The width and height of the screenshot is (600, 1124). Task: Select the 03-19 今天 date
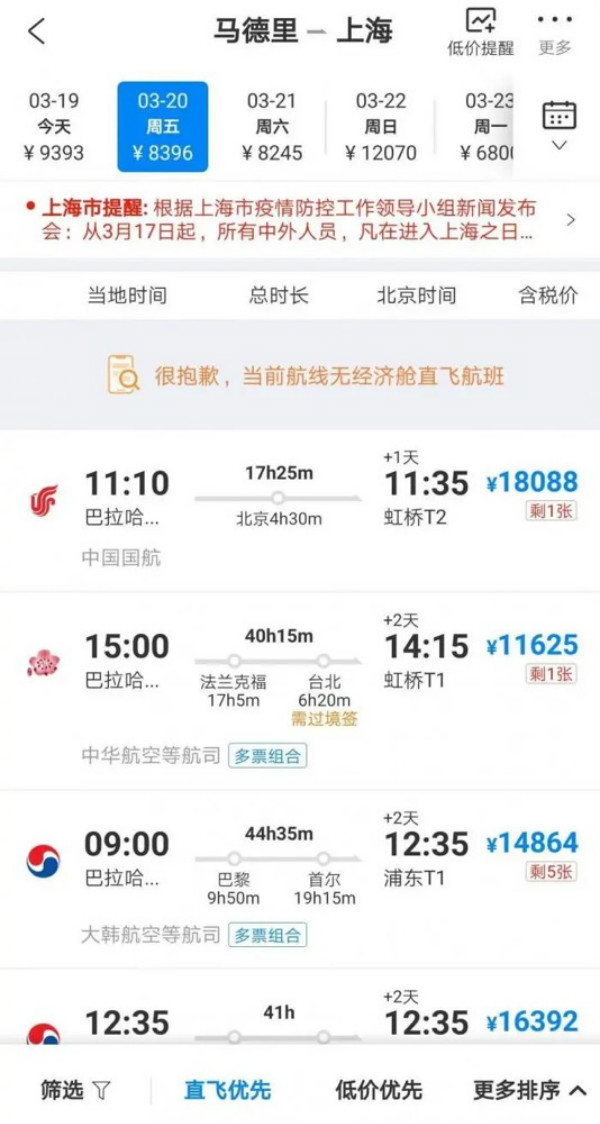pos(54,127)
